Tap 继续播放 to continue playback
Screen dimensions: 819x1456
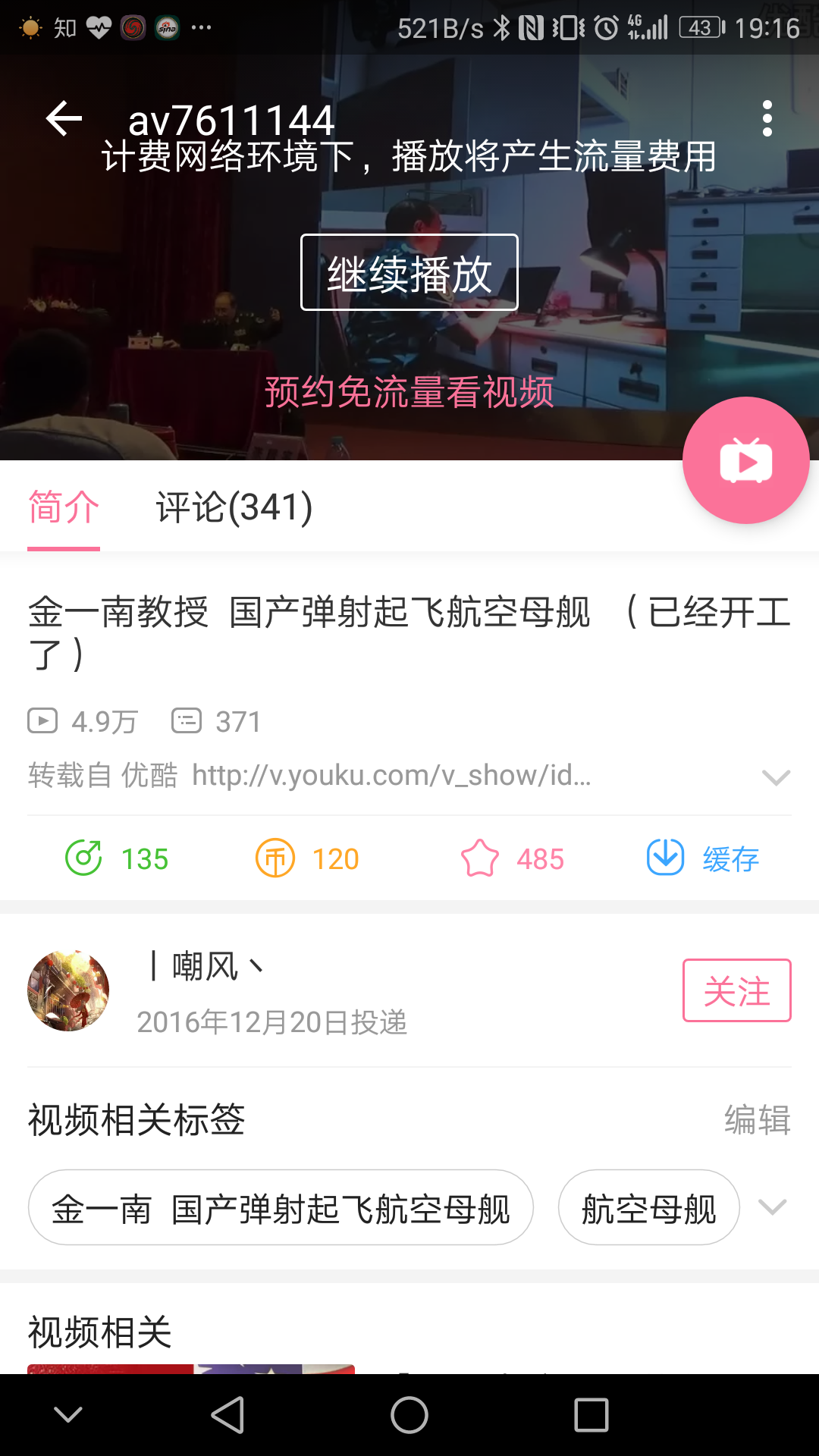click(409, 273)
